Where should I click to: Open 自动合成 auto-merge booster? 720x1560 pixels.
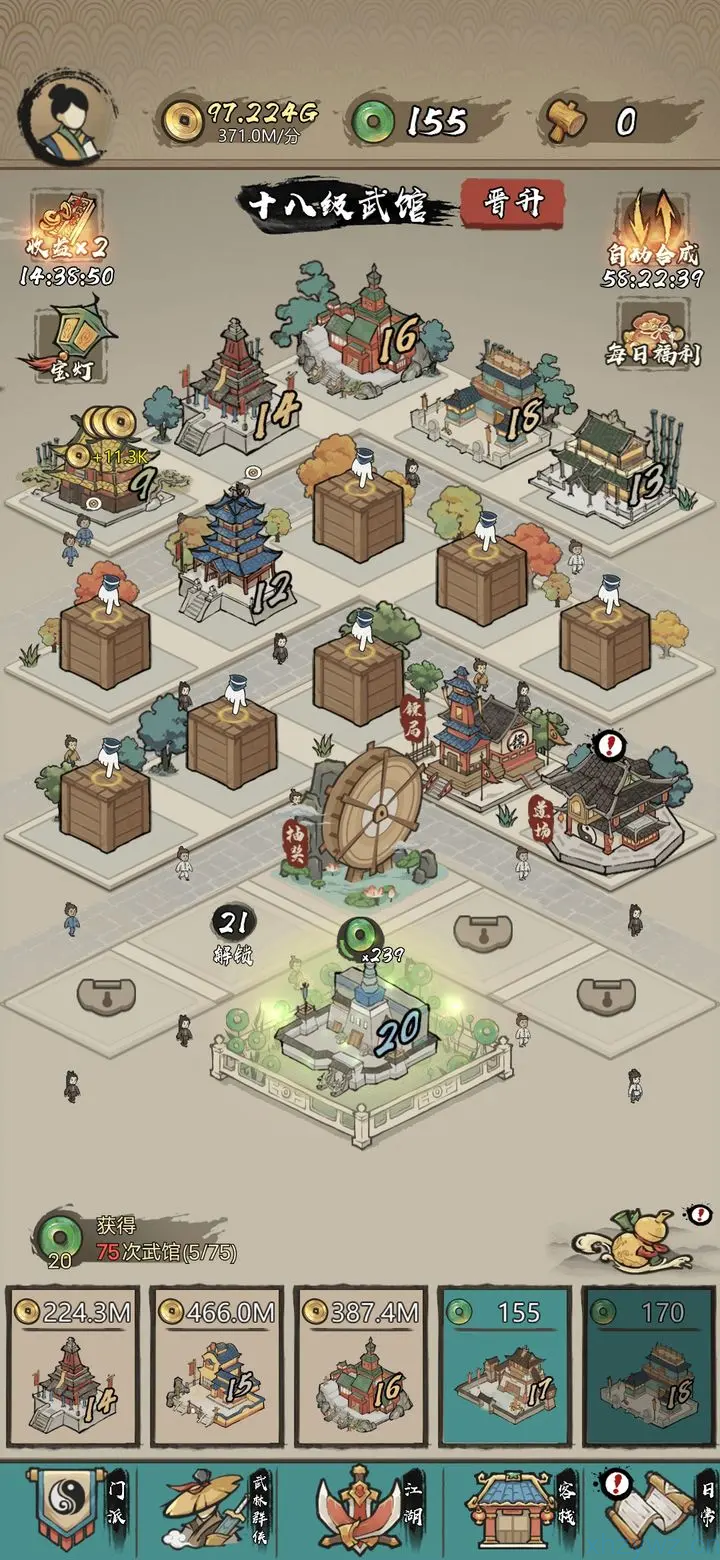pyautogui.click(x=652, y=237)
